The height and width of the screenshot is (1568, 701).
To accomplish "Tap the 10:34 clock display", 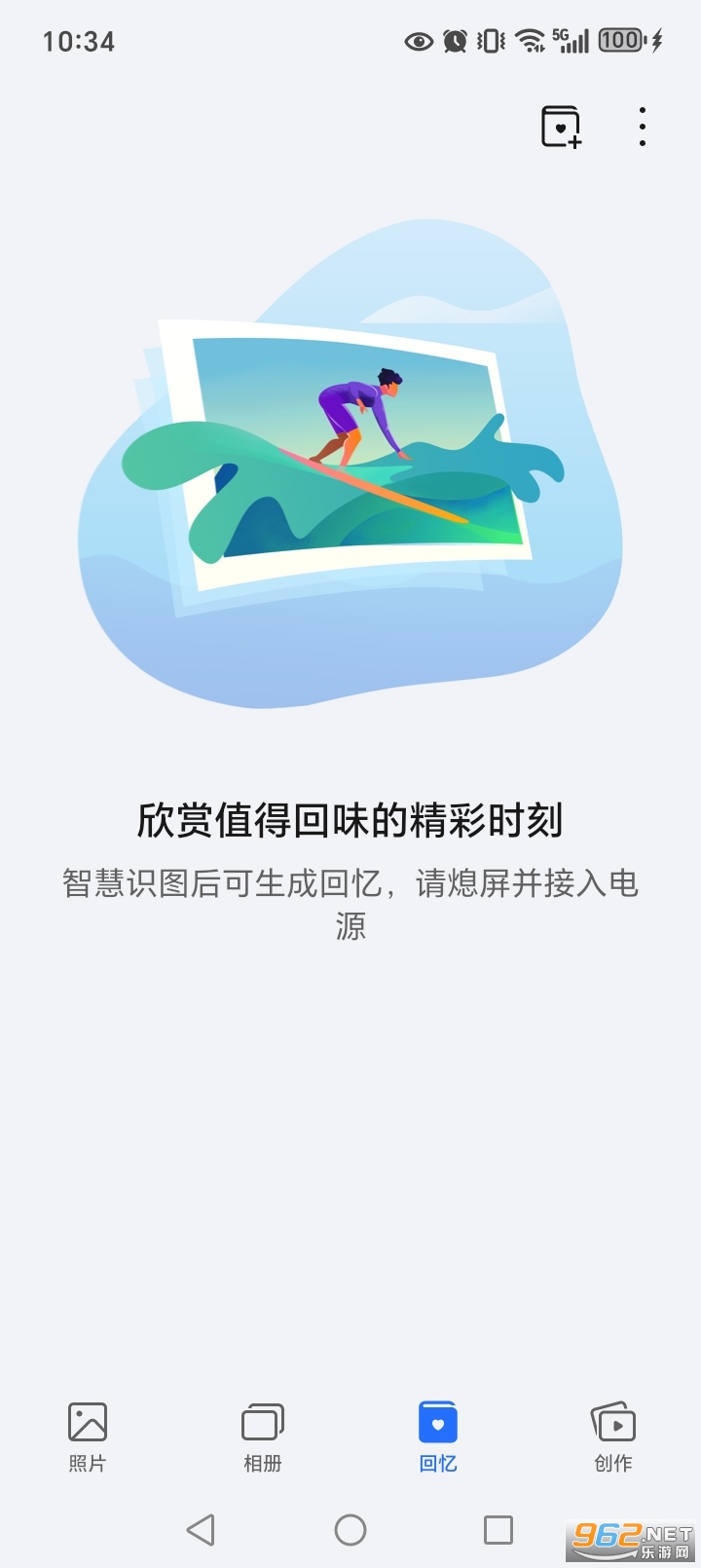I will coord(78,41).
